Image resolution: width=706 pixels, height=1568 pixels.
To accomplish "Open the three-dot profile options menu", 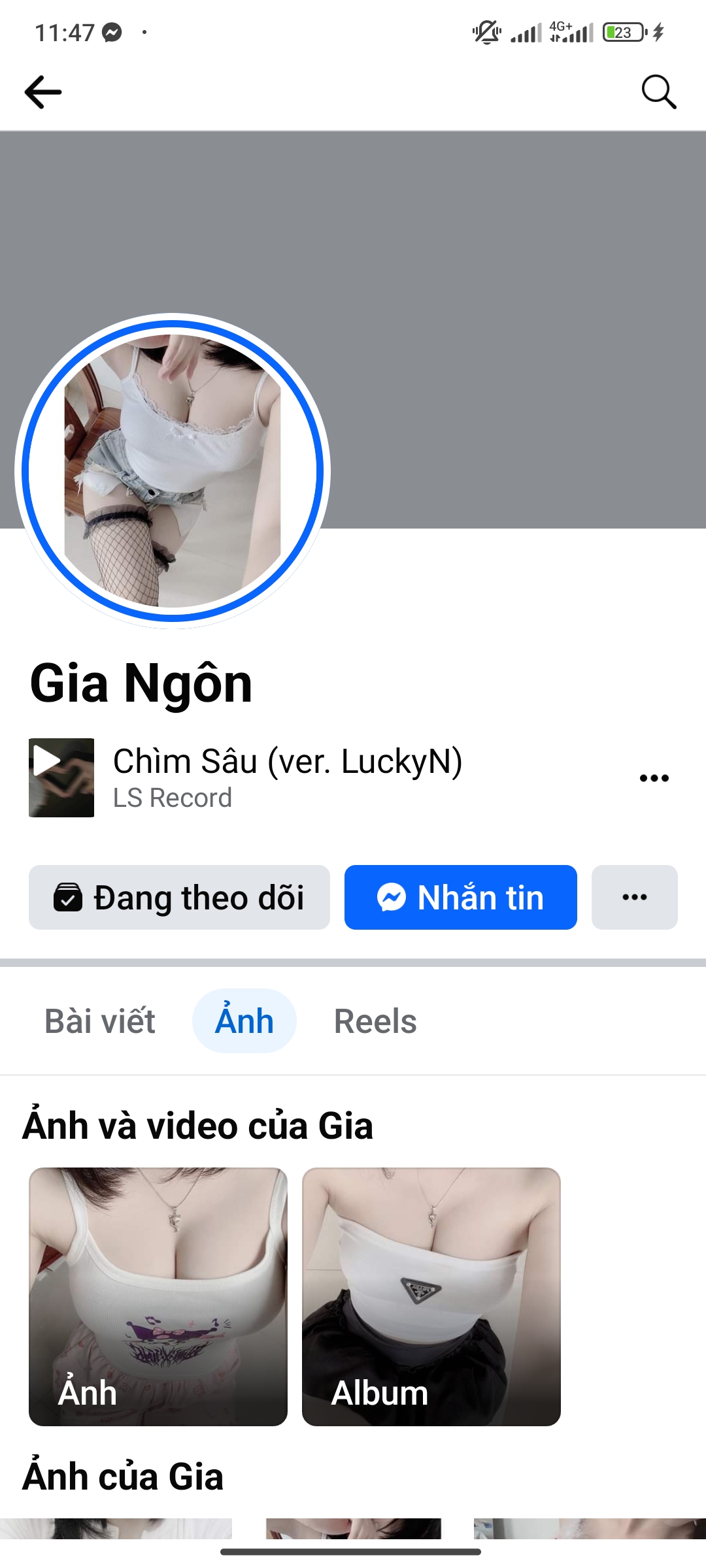I will tap(633, 898).
